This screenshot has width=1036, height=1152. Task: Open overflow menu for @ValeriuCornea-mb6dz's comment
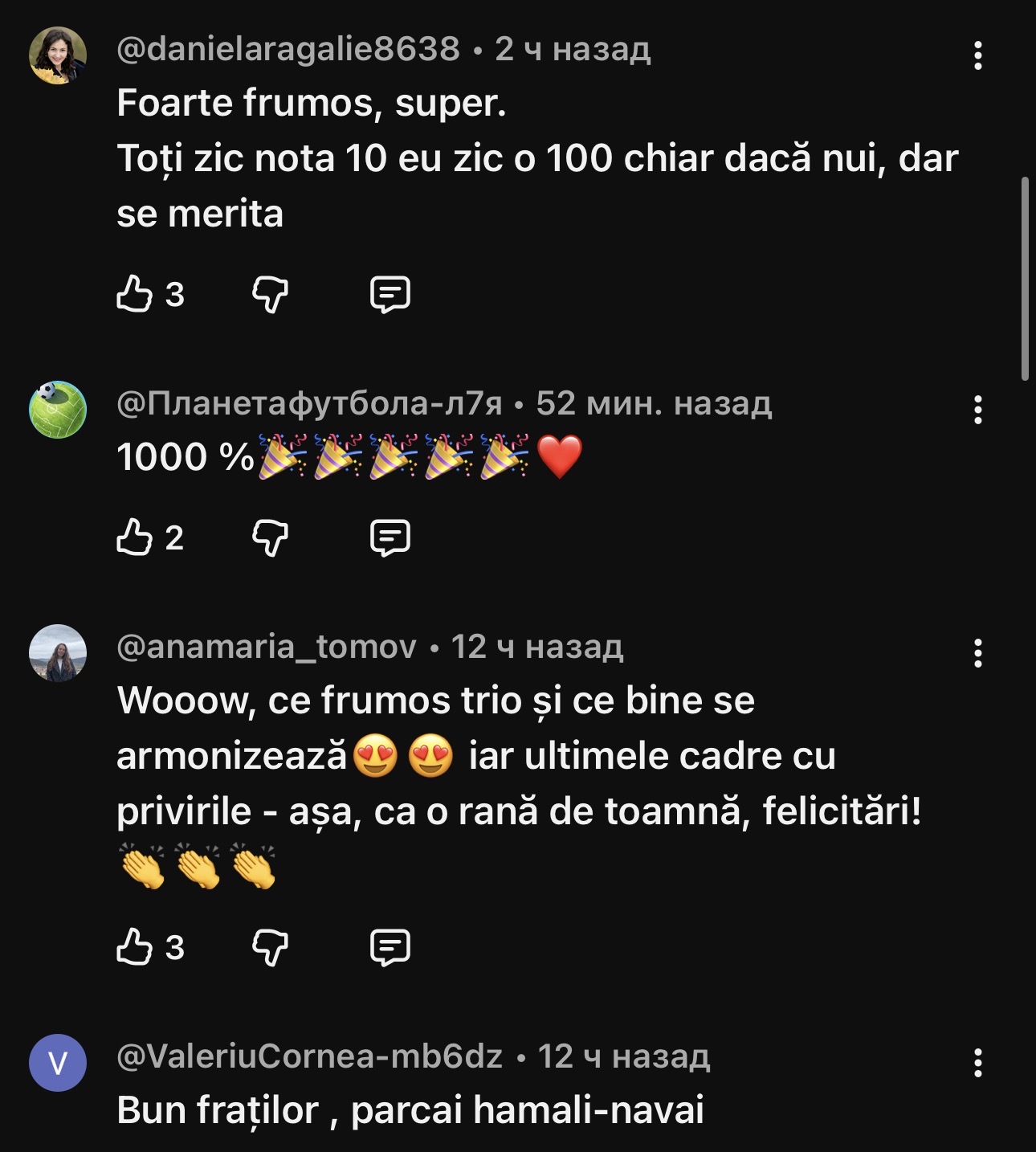(977, 1063)
